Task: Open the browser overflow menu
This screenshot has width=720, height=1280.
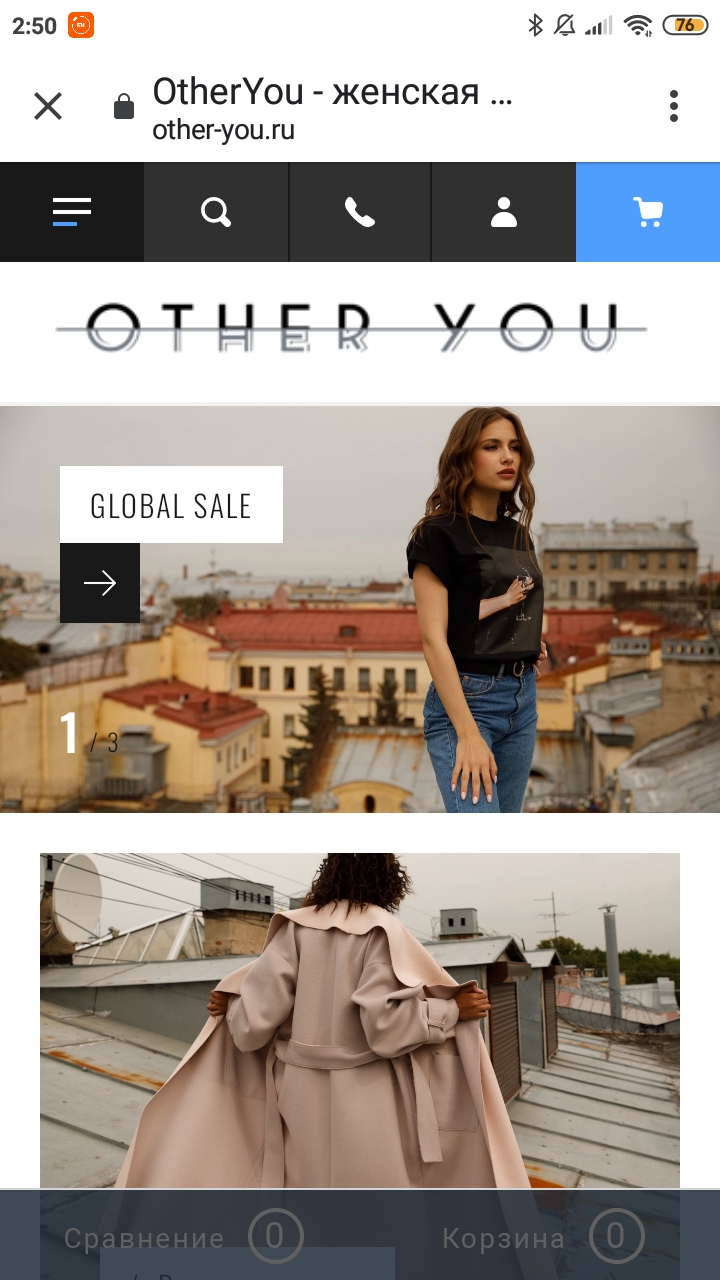Action: click(x=674, y=106)
